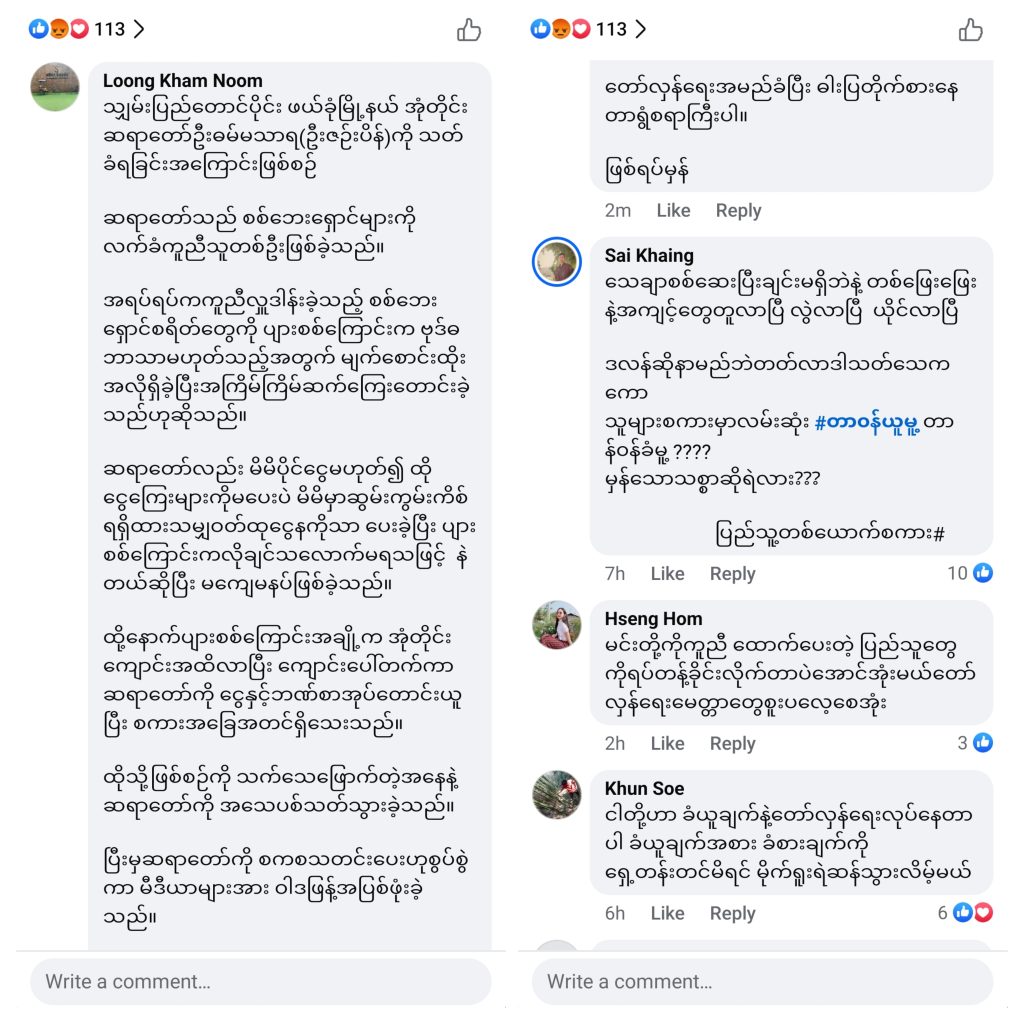Open Khun Soe's profile
1024x1024 pixels.
(x=644, y=789)
